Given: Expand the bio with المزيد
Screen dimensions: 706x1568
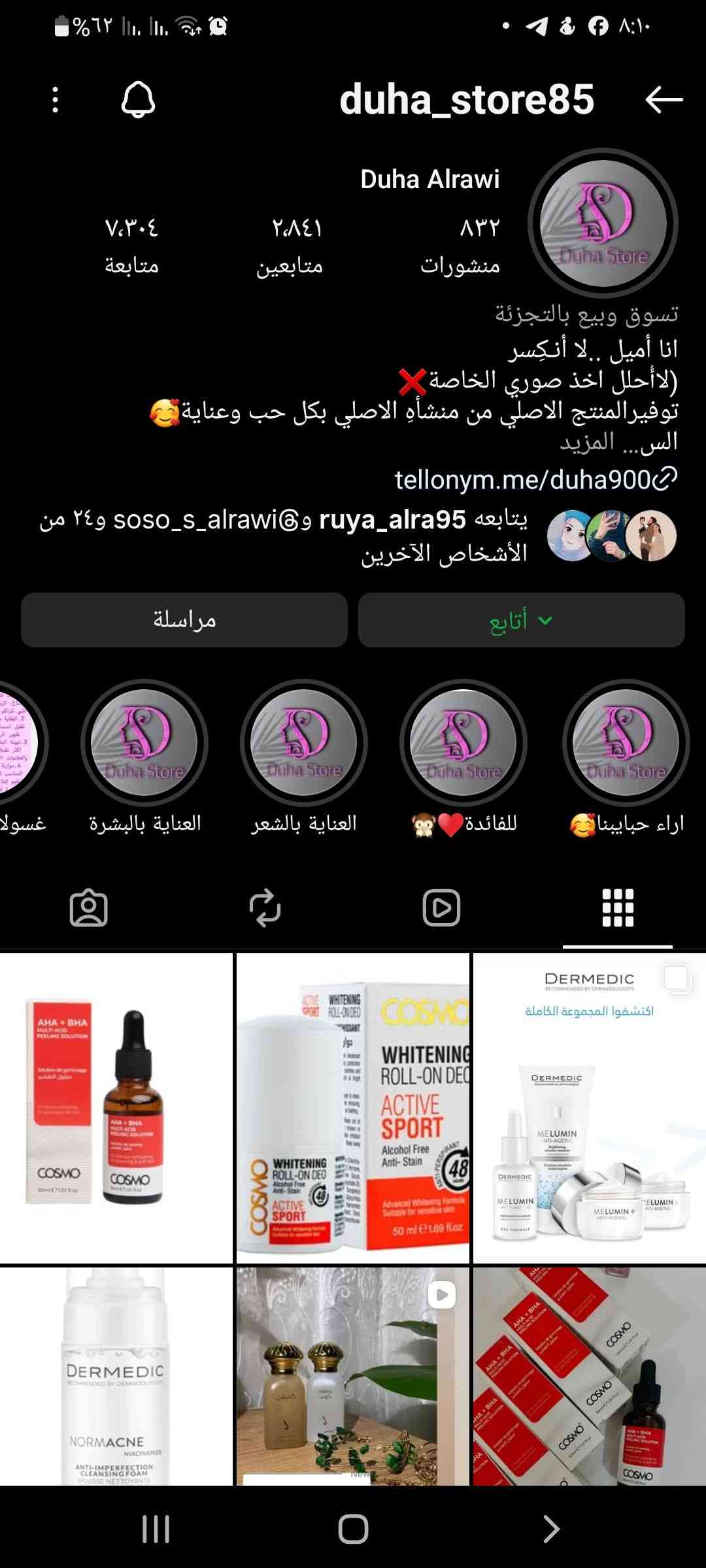Looking at the screenshot, I should tap(587, 442).
